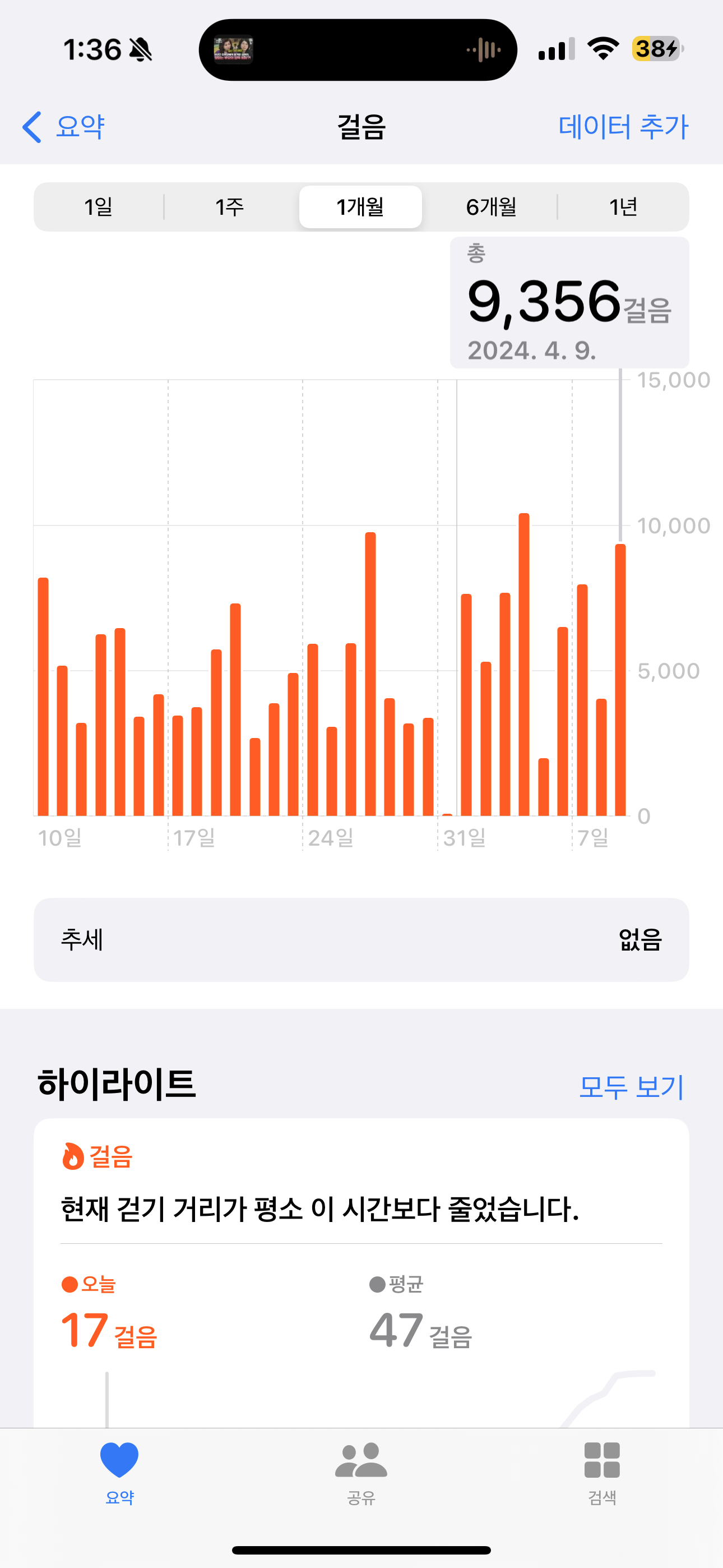
Task: Switch to the 1일 view
Action: coord(99,207)
